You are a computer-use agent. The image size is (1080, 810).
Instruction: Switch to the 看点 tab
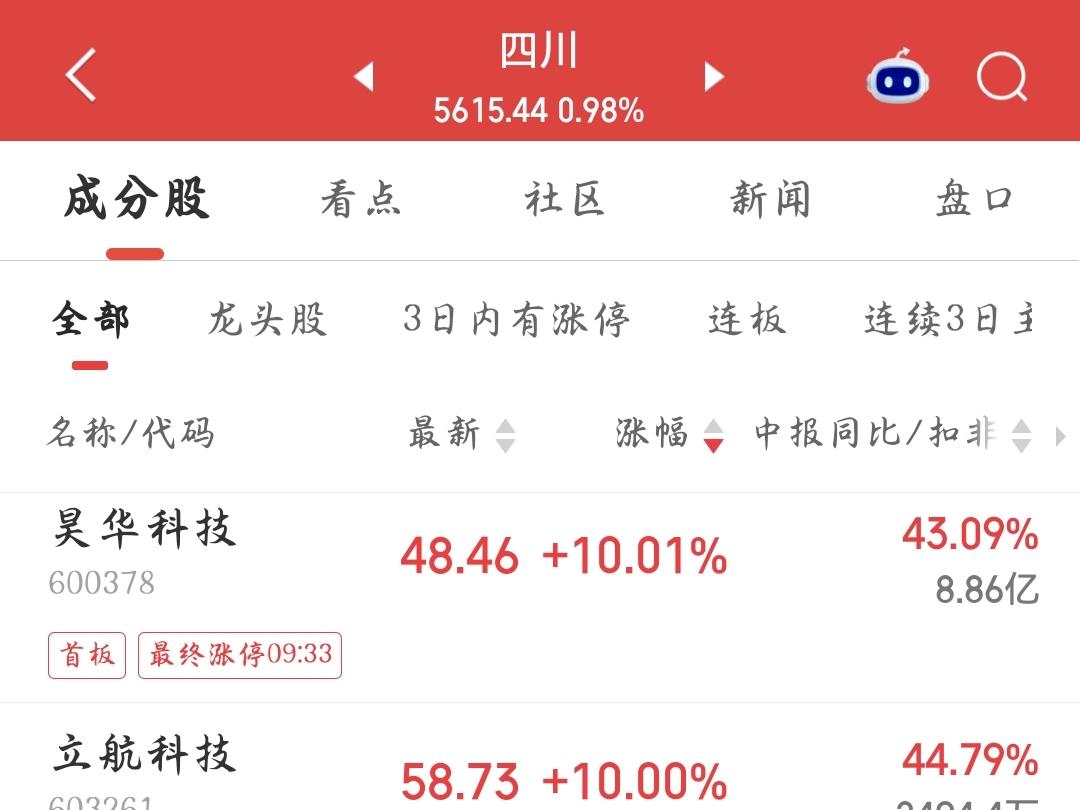[x=360, y=199]
